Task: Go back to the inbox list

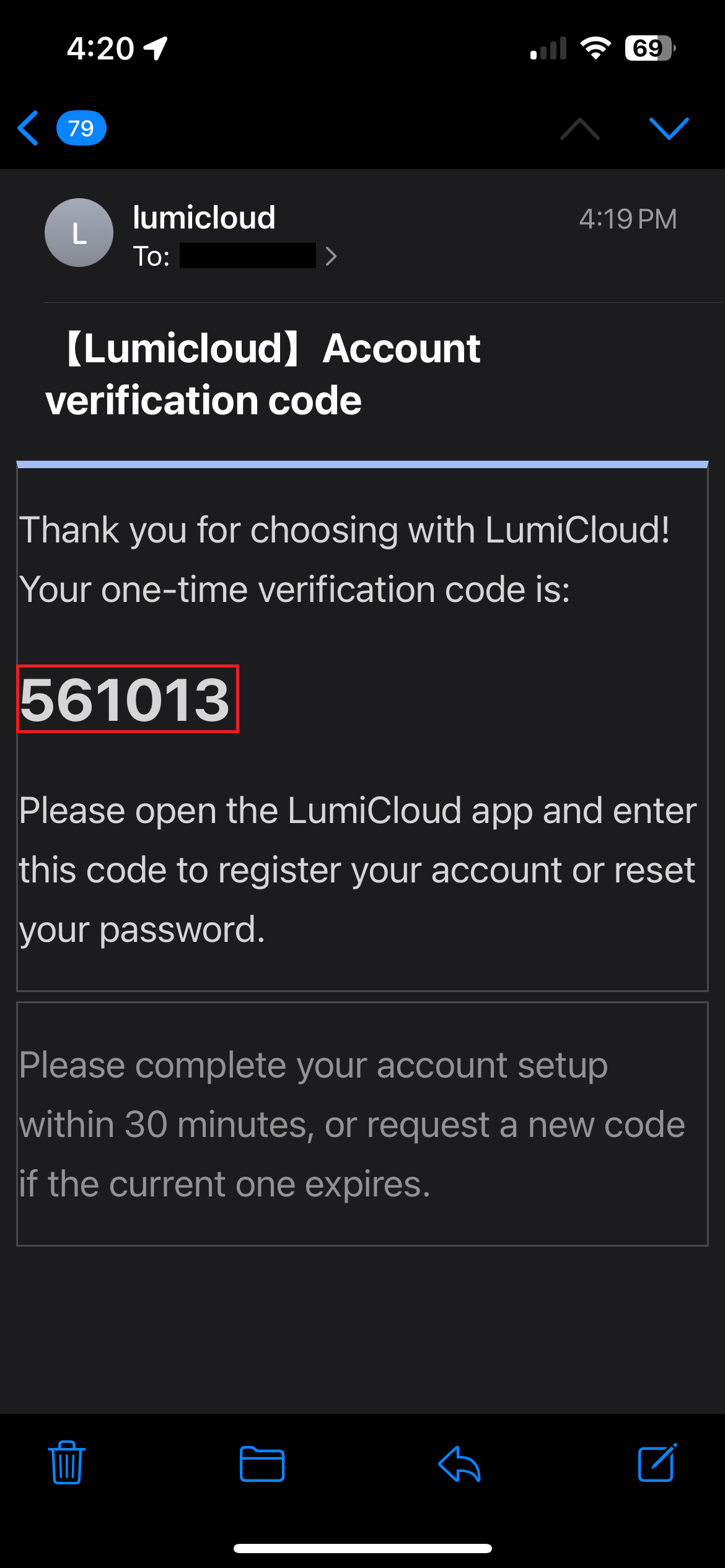Action: (29, 128)
